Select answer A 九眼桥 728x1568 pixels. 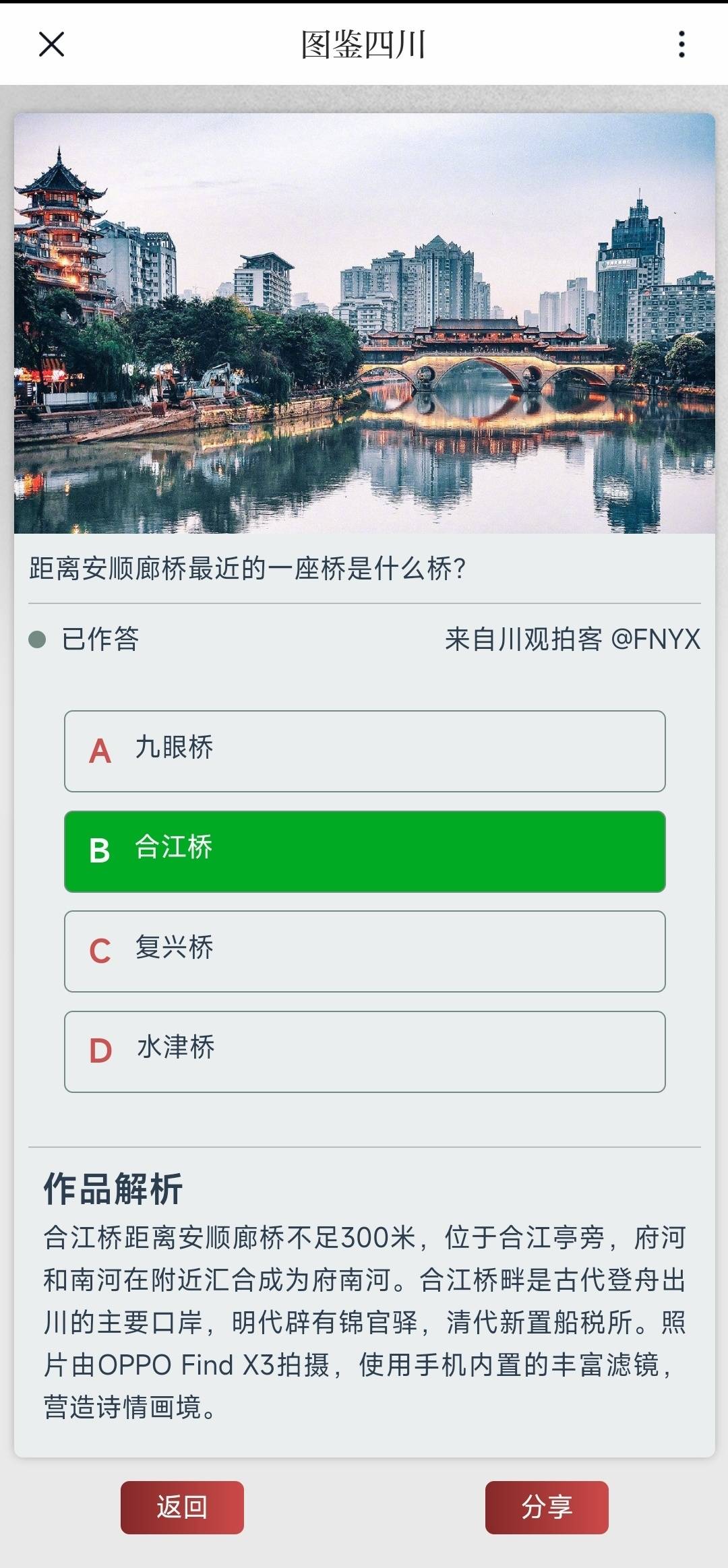coord(365,751)
